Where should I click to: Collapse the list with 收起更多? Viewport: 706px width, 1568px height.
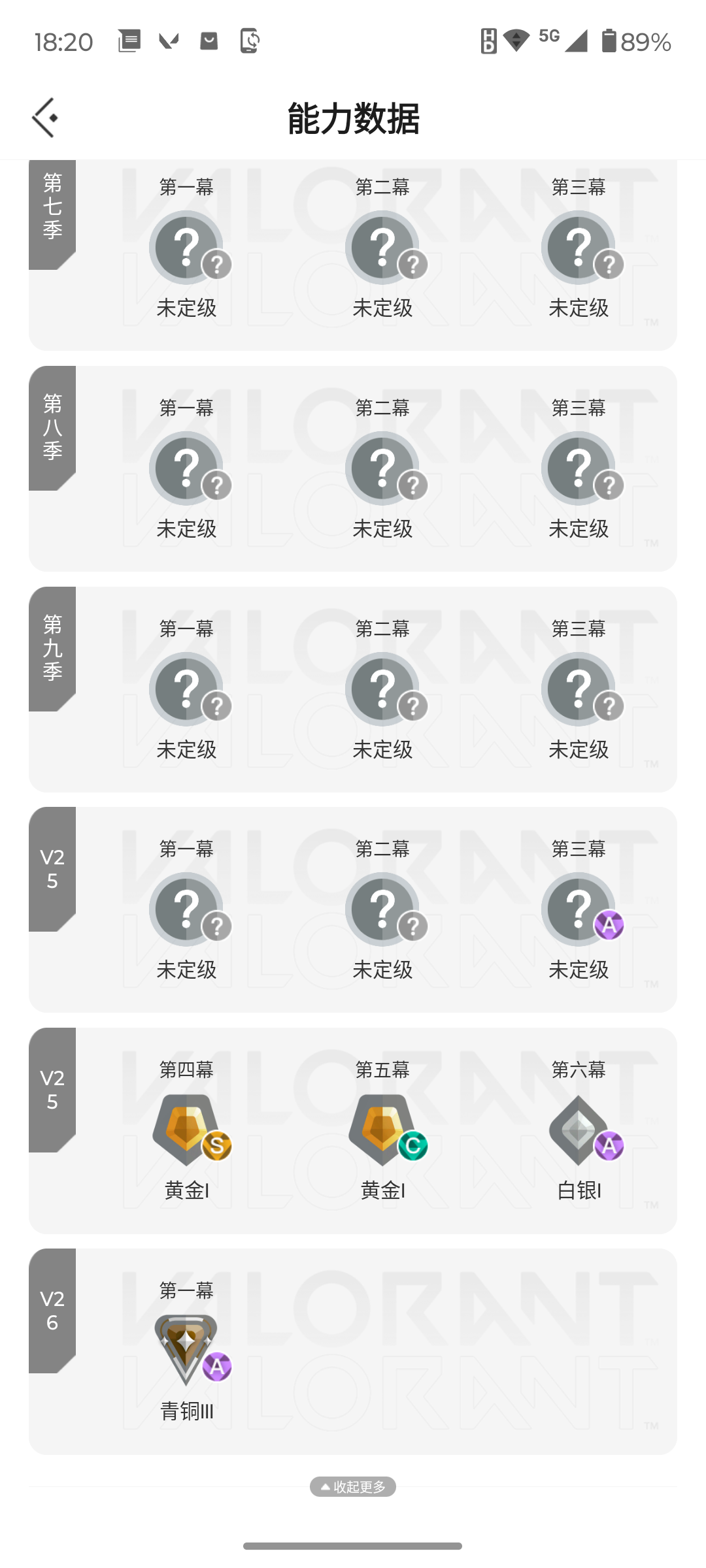353,1487
